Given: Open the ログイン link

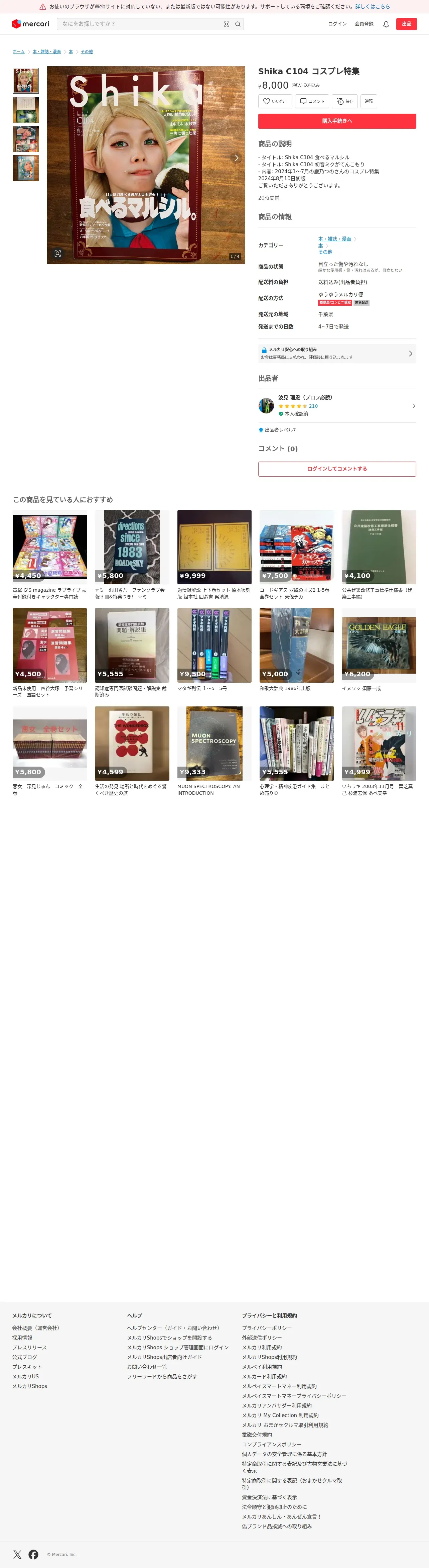Looking at the screenshot, I should (337, 24).
